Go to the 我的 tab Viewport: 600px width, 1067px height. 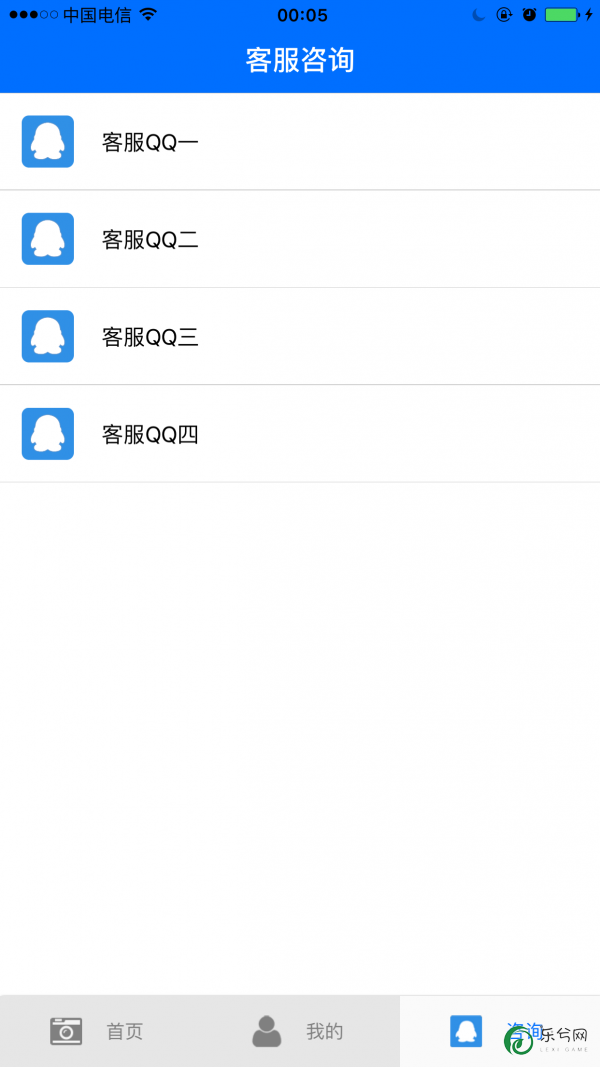click(299, 1032)
